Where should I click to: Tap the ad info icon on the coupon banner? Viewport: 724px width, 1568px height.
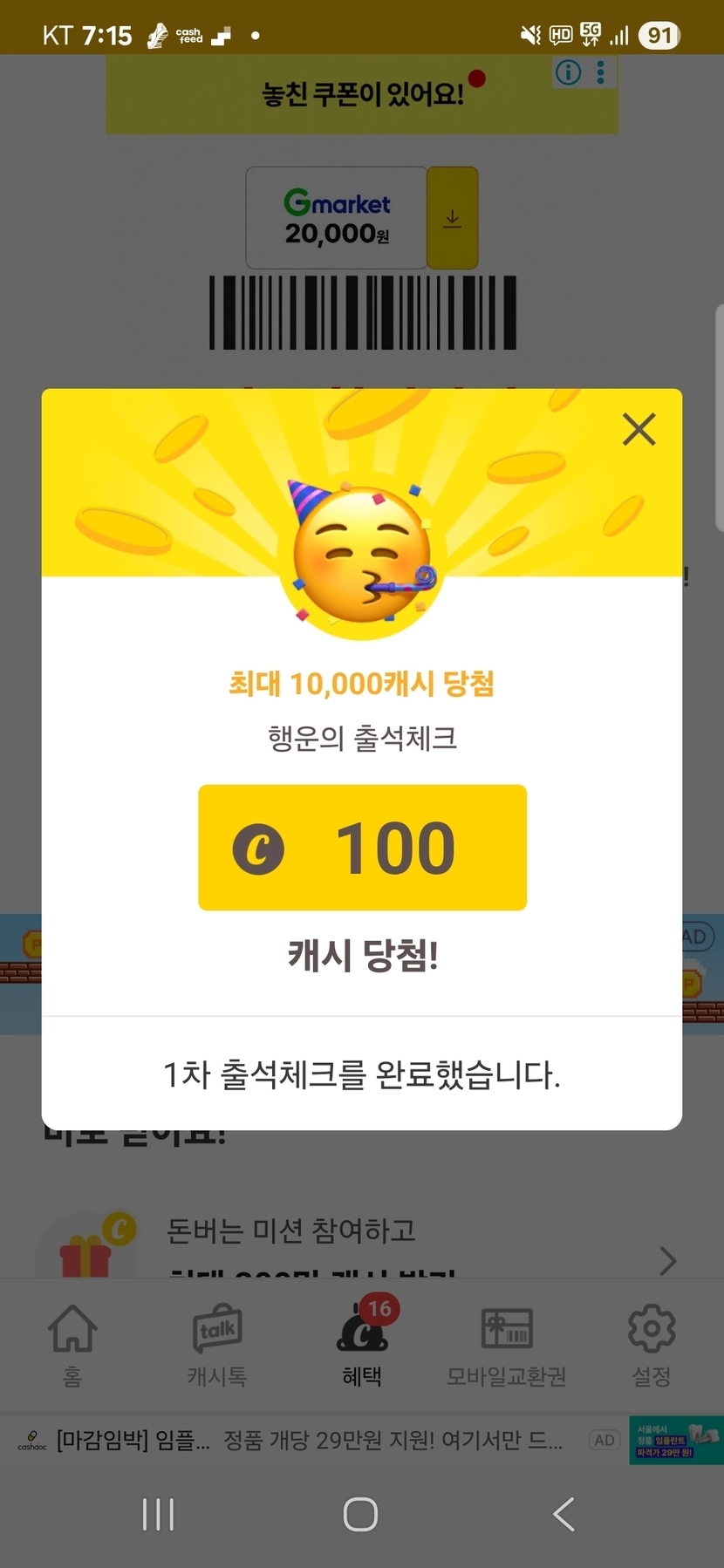point(568,72)
